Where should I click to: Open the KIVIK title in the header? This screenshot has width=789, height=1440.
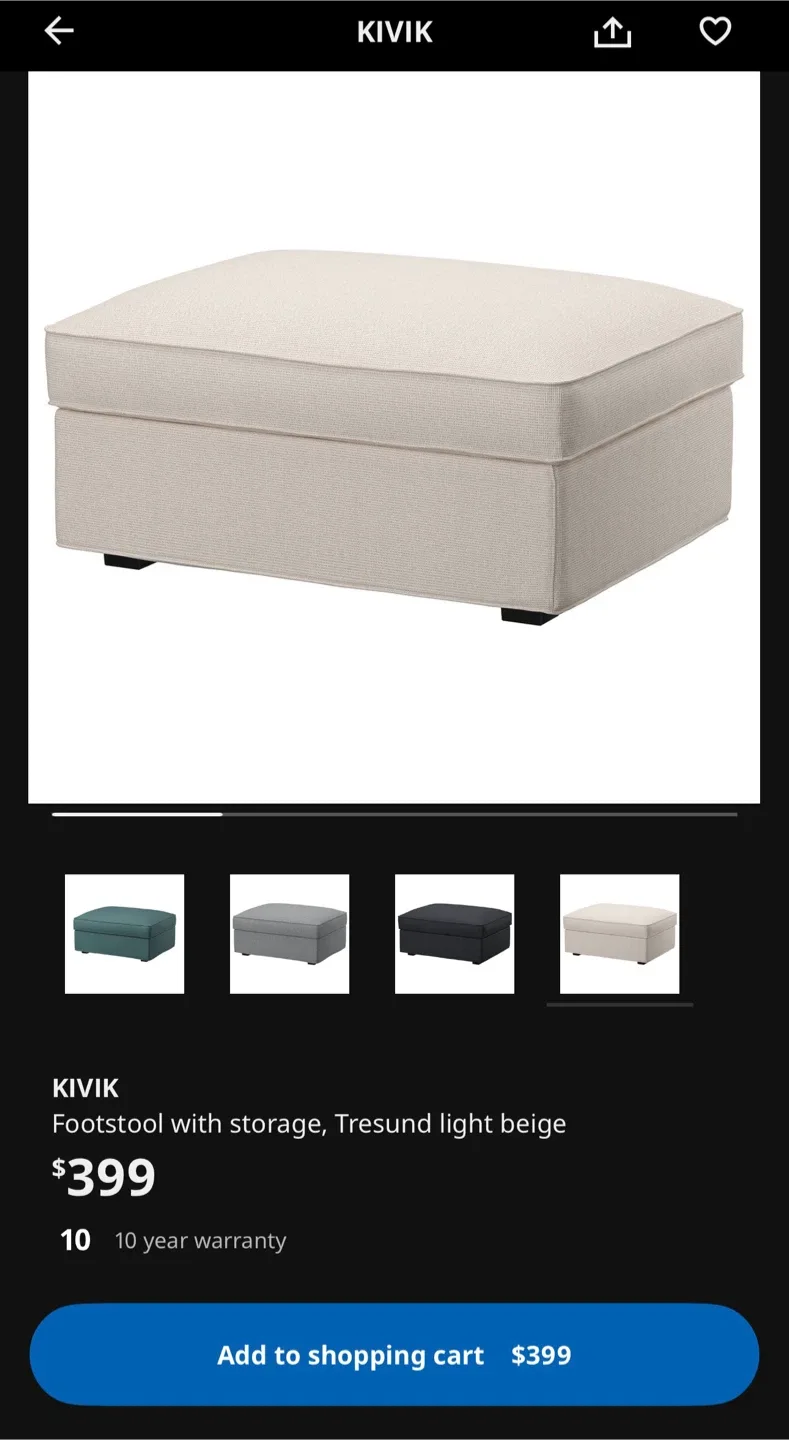coord(394,31)
